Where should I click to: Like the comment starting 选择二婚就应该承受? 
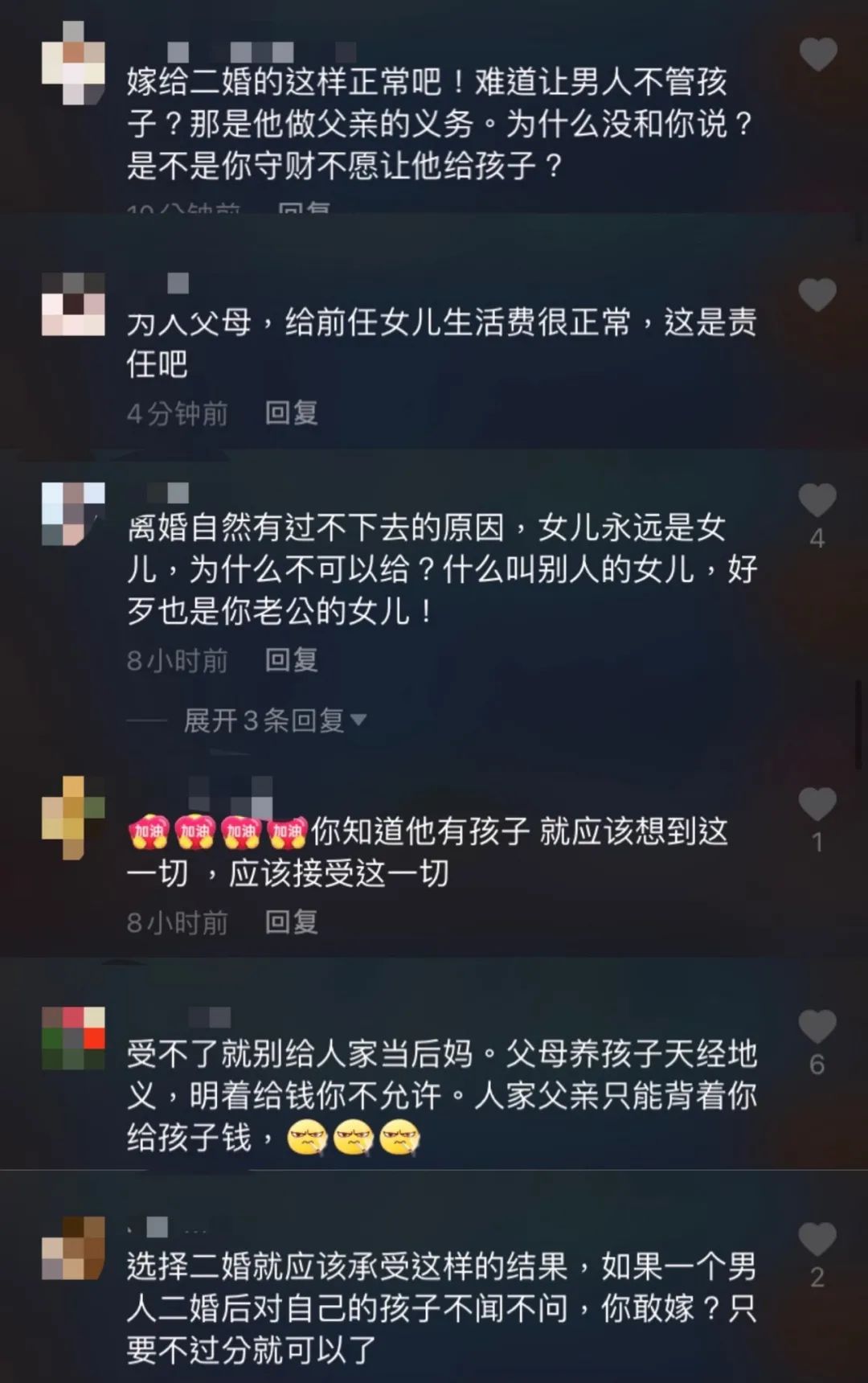point(817,1239)
